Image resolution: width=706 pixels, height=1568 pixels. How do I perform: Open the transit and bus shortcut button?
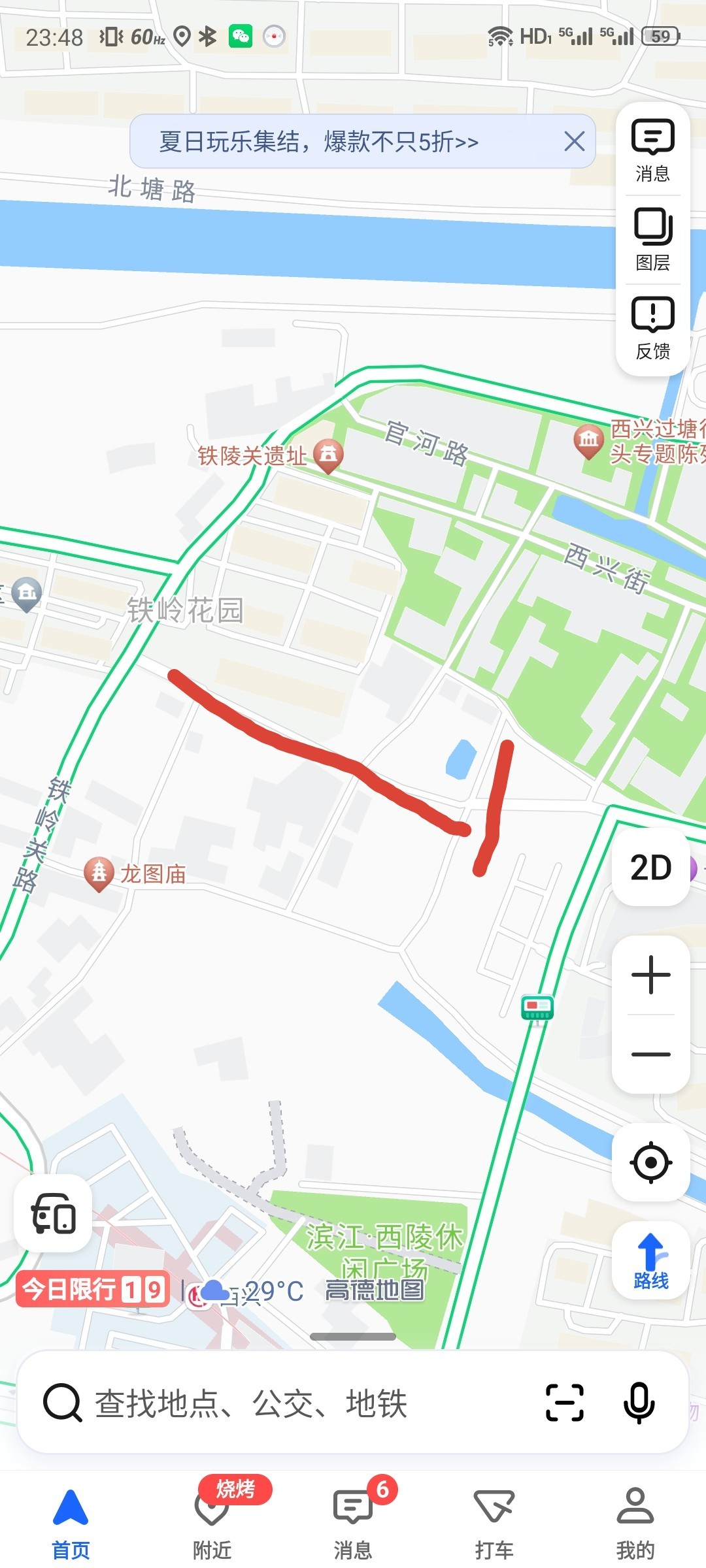click(x=54, y=1214)
